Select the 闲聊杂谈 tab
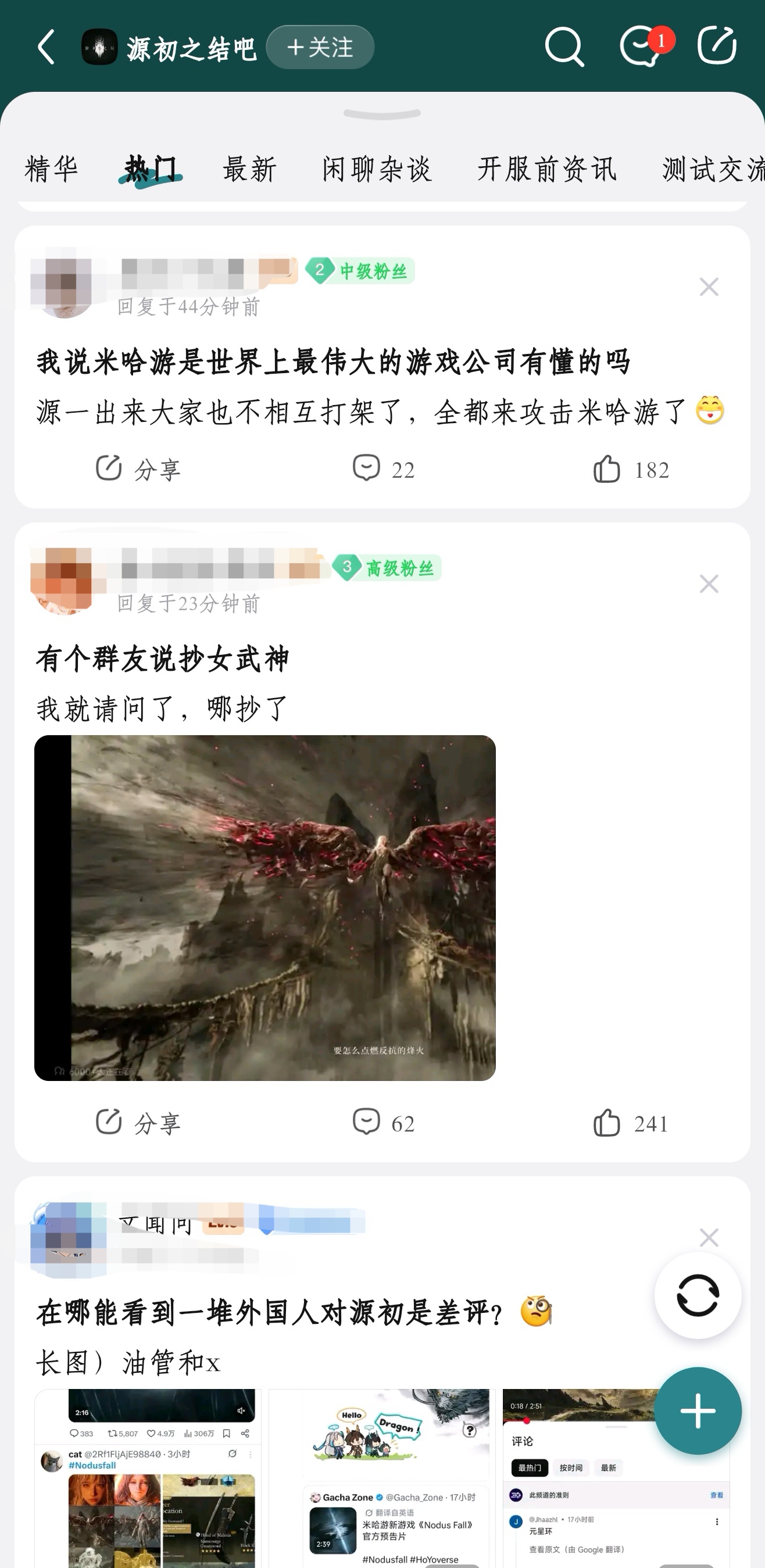The image size is (765, 1568). (x=377, y=169)
